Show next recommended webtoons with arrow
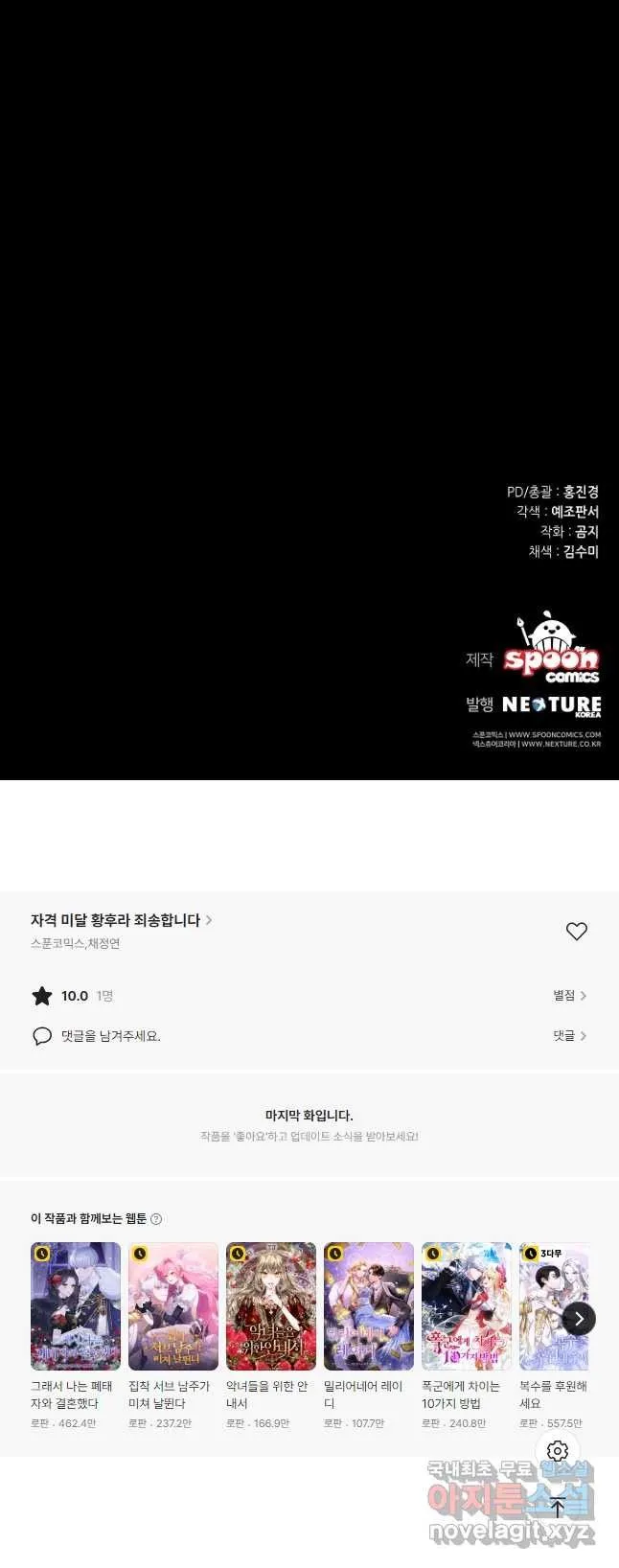The image size is (619, 1568). click(579, 1319)
